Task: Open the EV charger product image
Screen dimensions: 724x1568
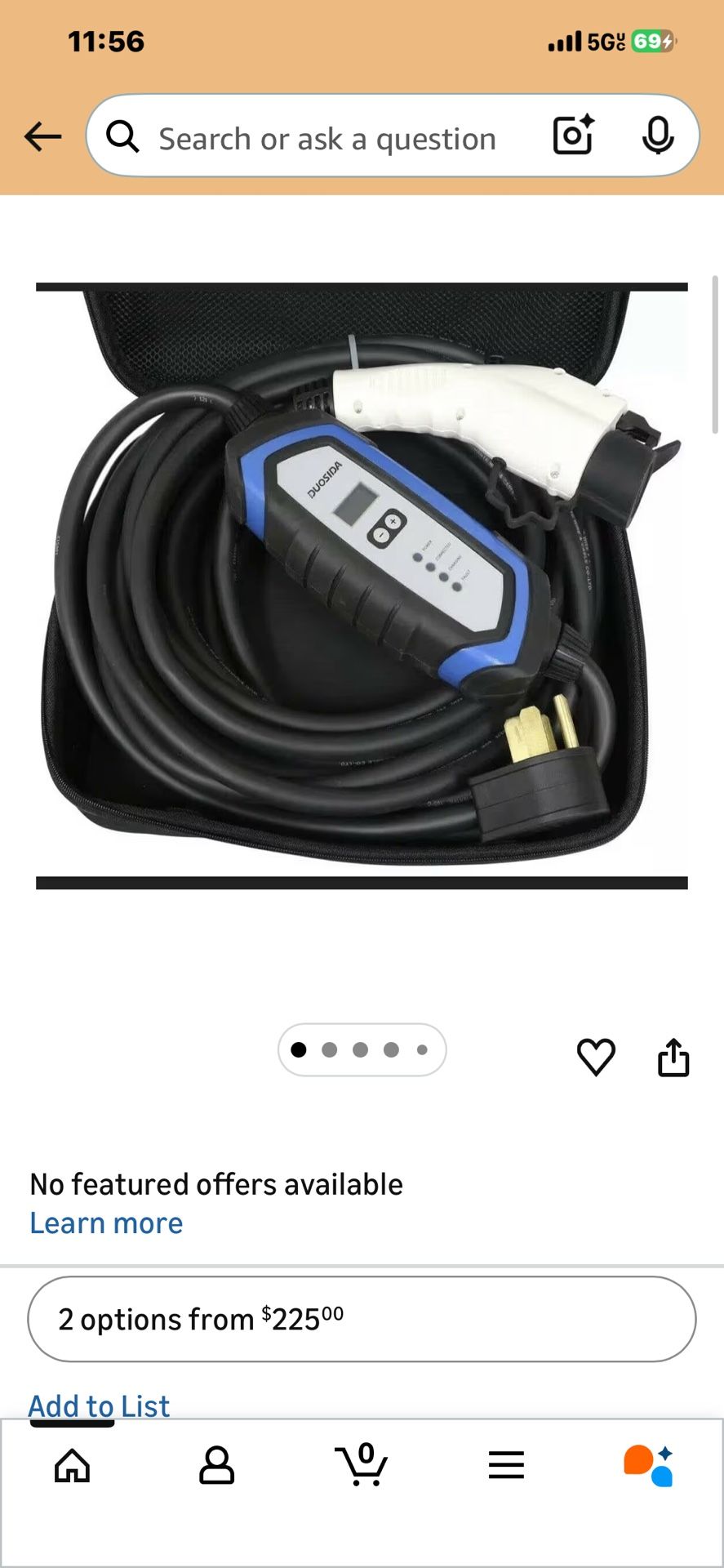Action: [x=362, y=585]
